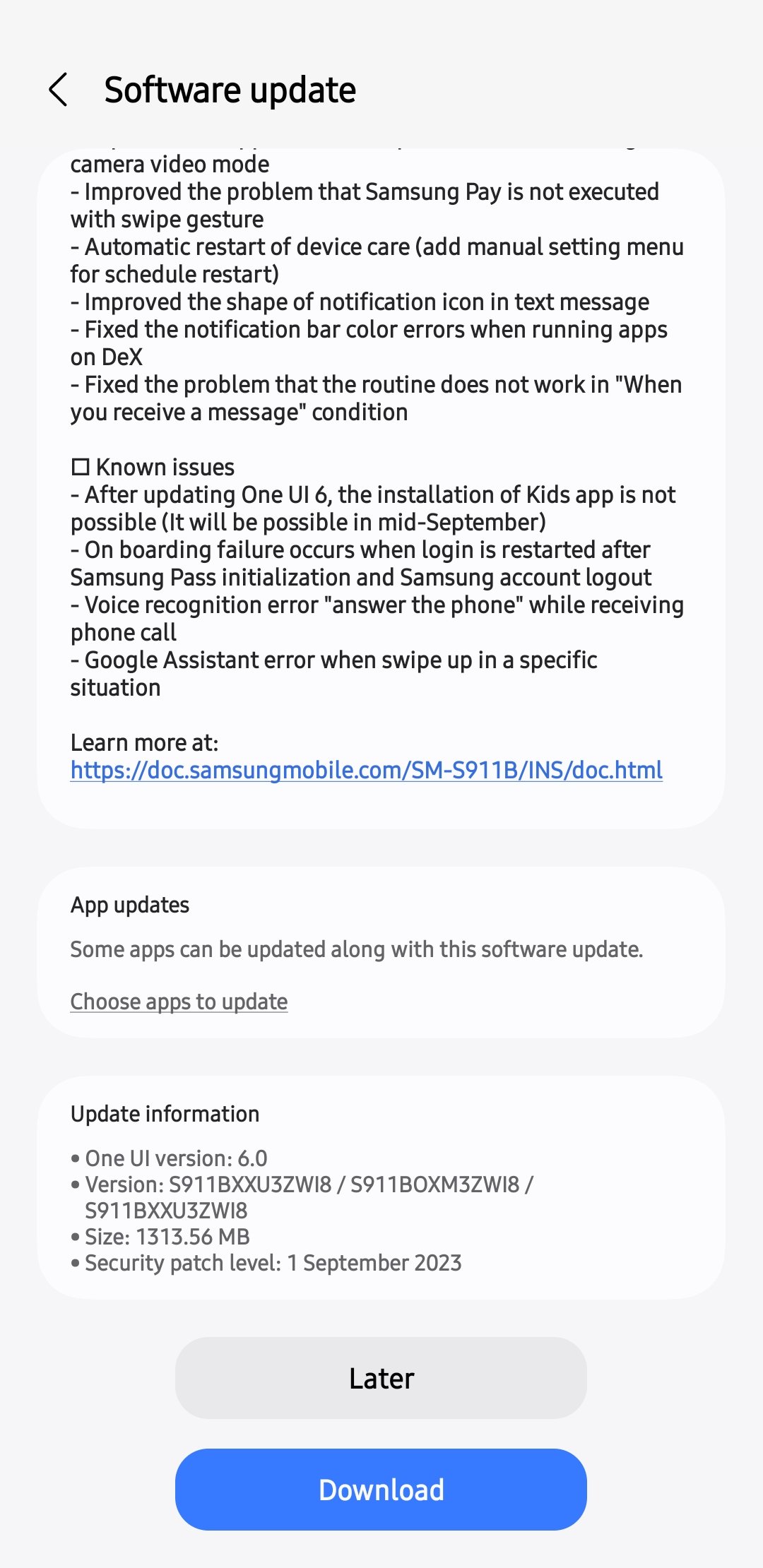Image resolution: width=763 pixels, height=1568 pixels.
Task: Postpone the update with Later
Action: tap(381, 1378)
